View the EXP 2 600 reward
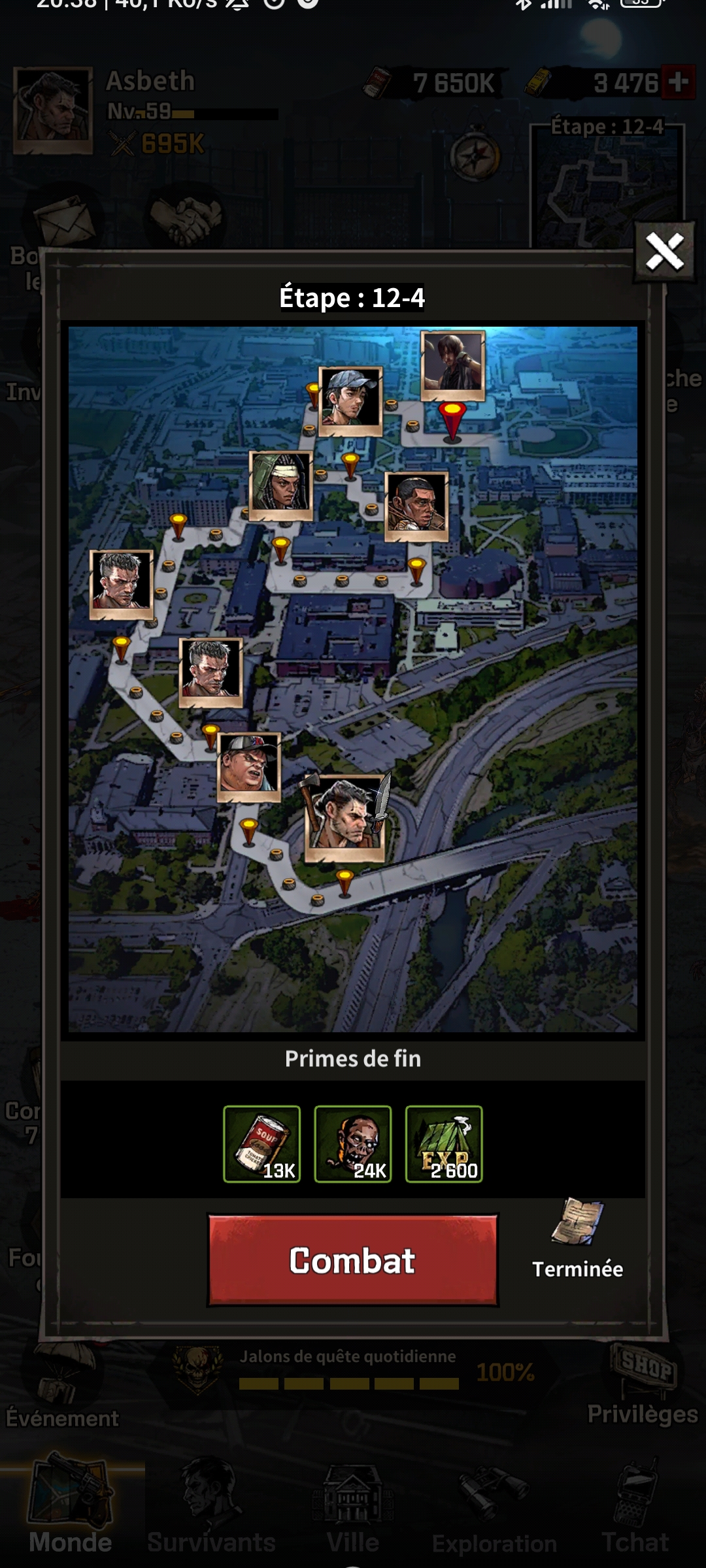The image size is (706, 1568). pos(444,1144)
